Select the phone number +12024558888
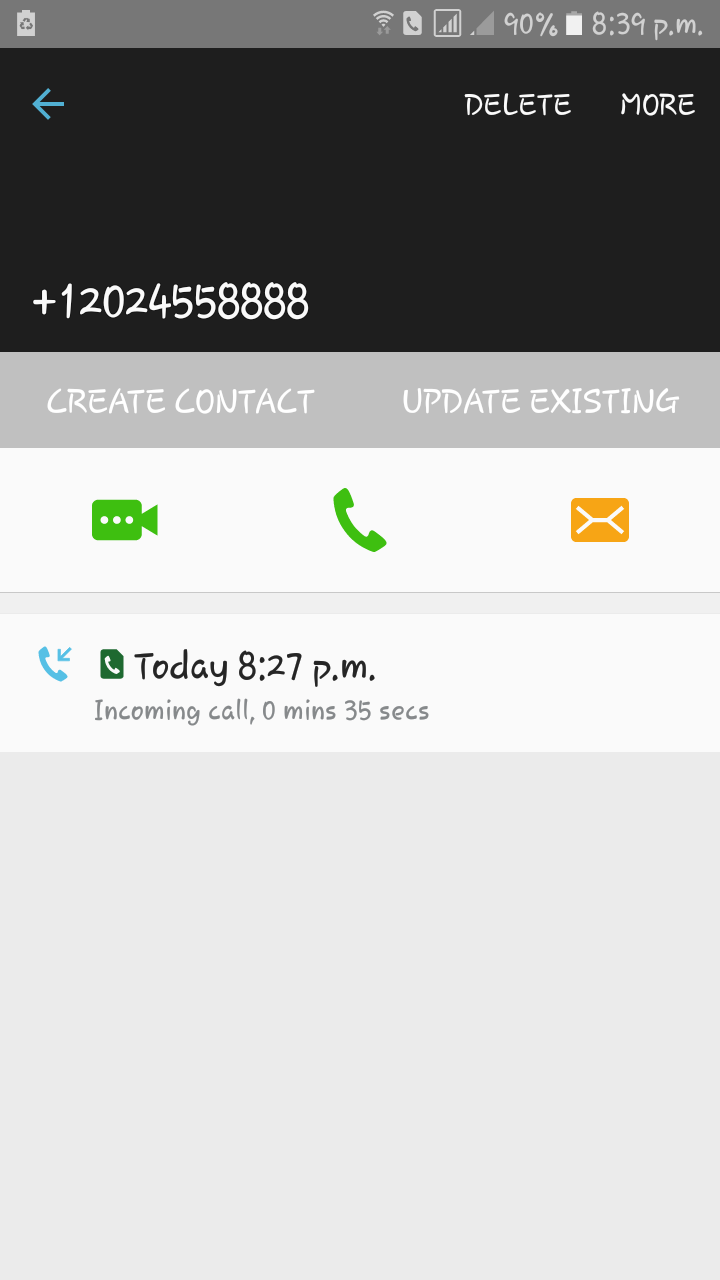720x1280 pixels. pyautogui.click(x=172, y=298)
